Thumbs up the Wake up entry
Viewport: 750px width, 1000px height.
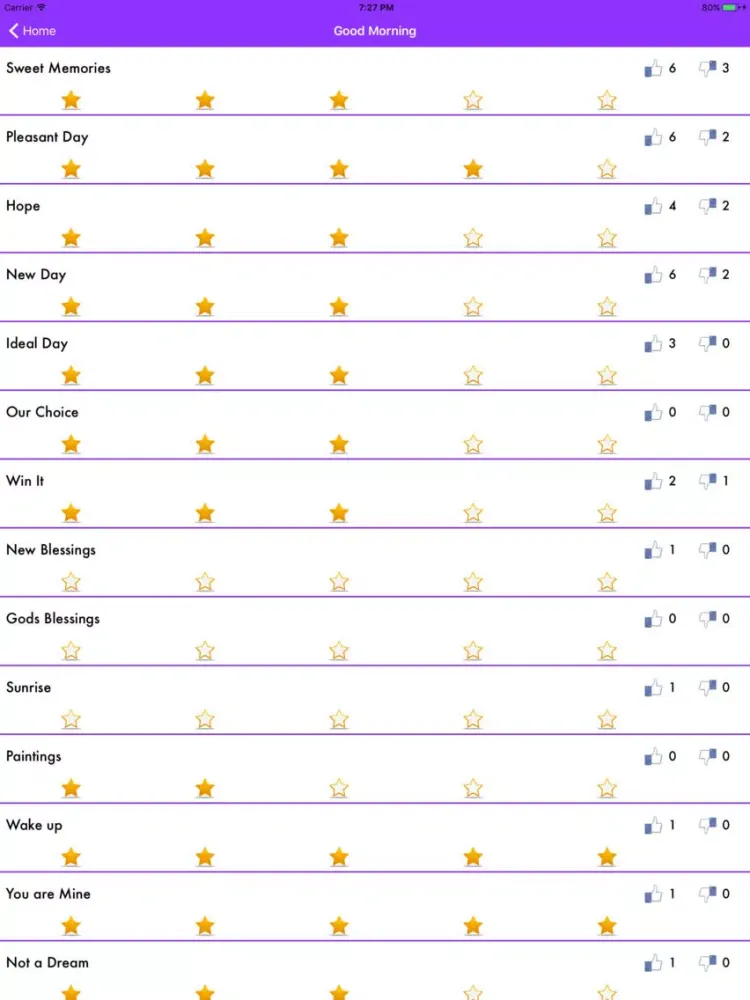[x=653, y=826]
